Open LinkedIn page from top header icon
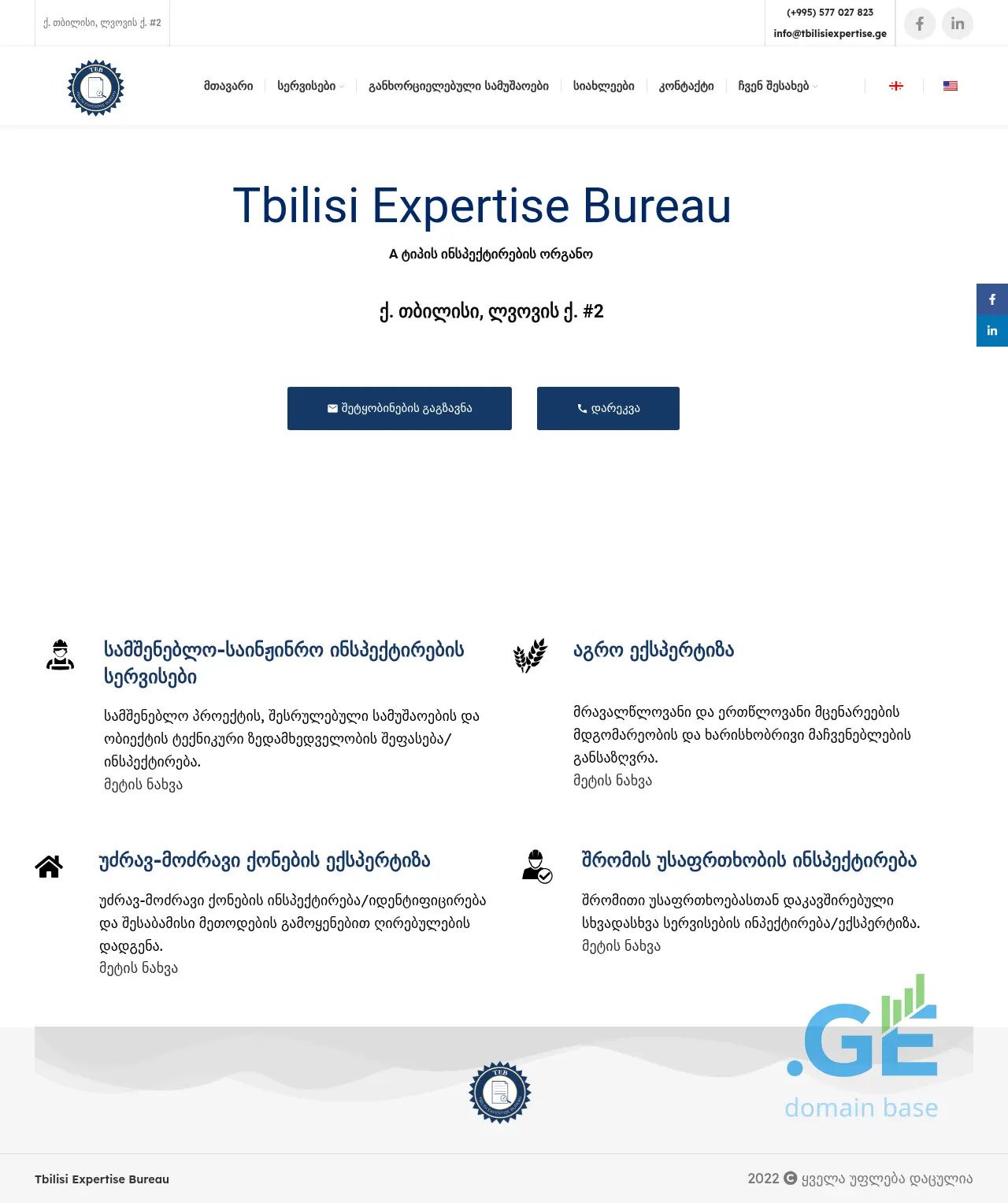The image size is (1008, 1203). (x=957, y=24)
